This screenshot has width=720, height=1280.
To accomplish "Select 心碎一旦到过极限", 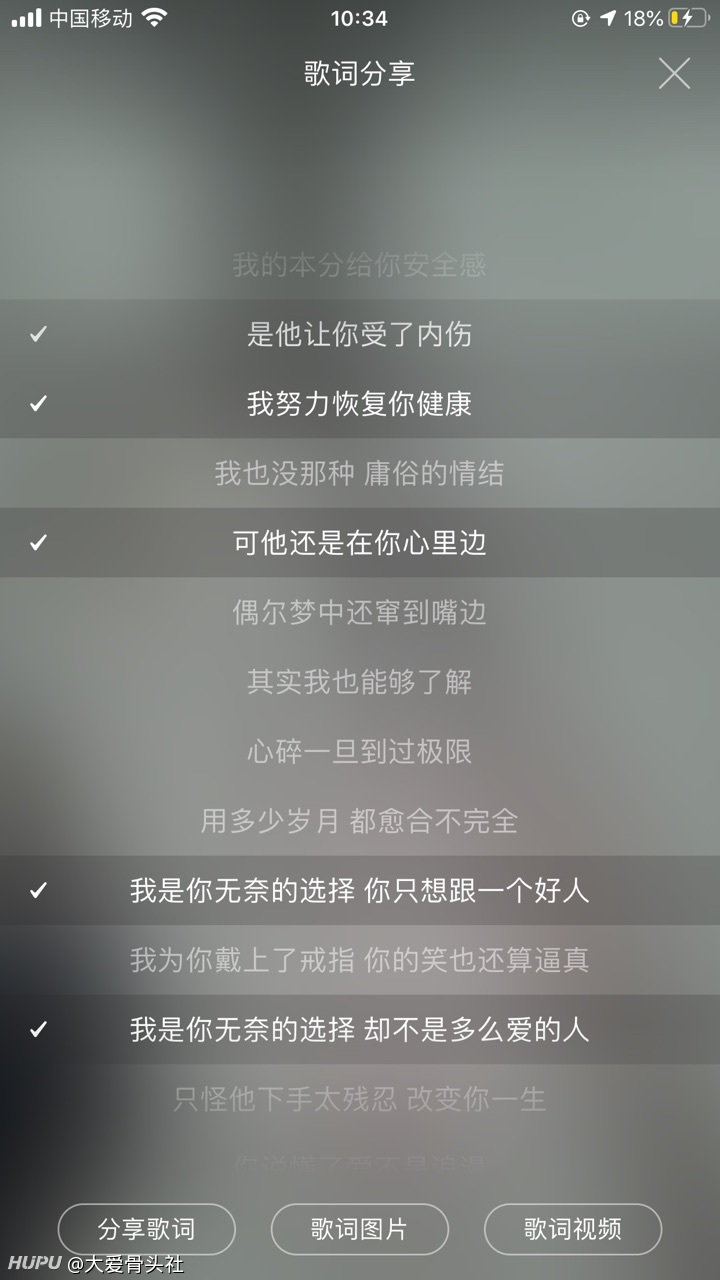I will click(x=360, y=751).
